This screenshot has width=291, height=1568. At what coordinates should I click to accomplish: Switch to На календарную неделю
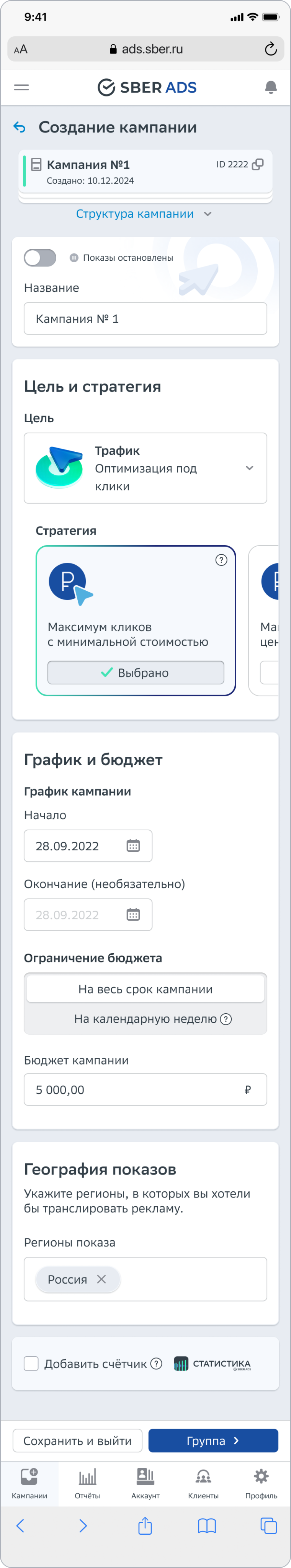[x=145, y=1018]
